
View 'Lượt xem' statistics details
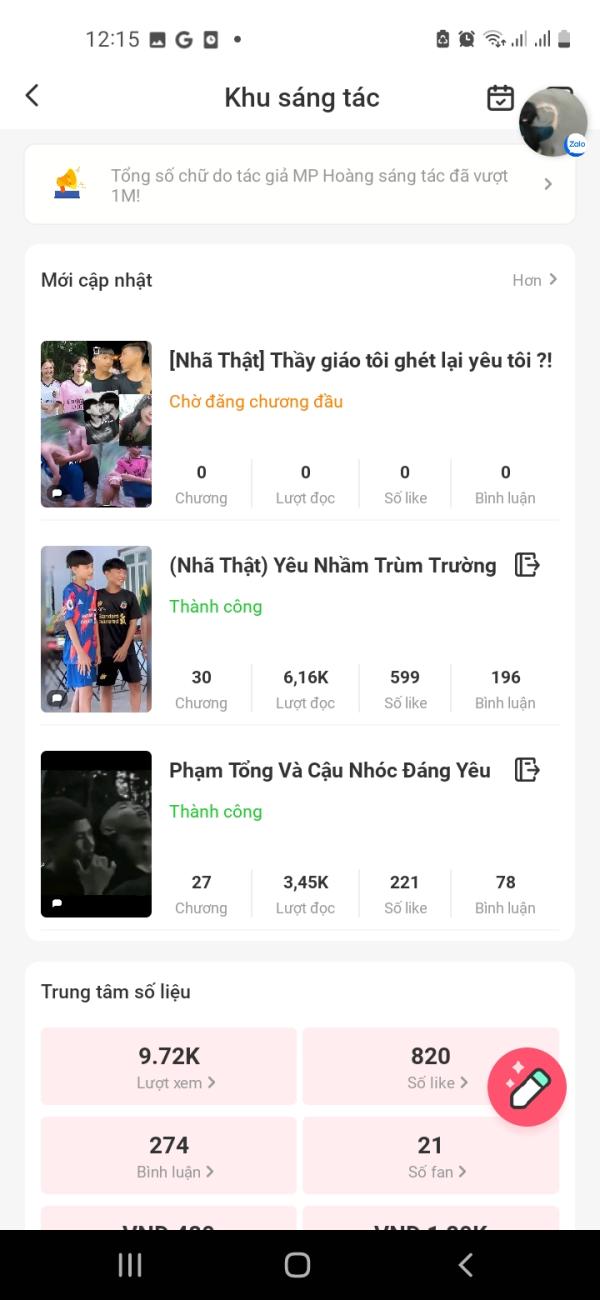click(x=169, y=1067)
